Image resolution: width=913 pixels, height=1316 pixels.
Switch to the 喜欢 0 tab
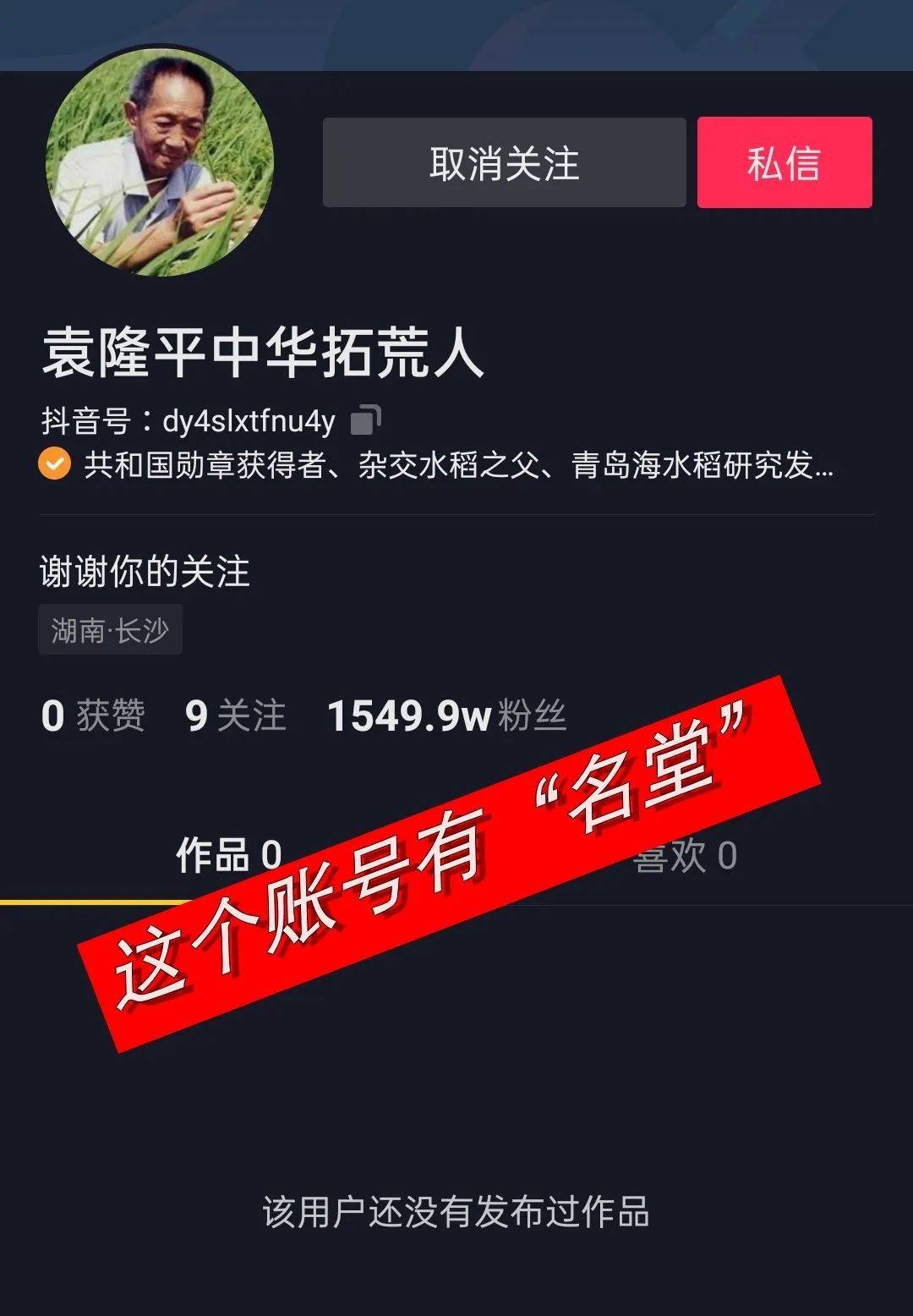pos(685,855)
